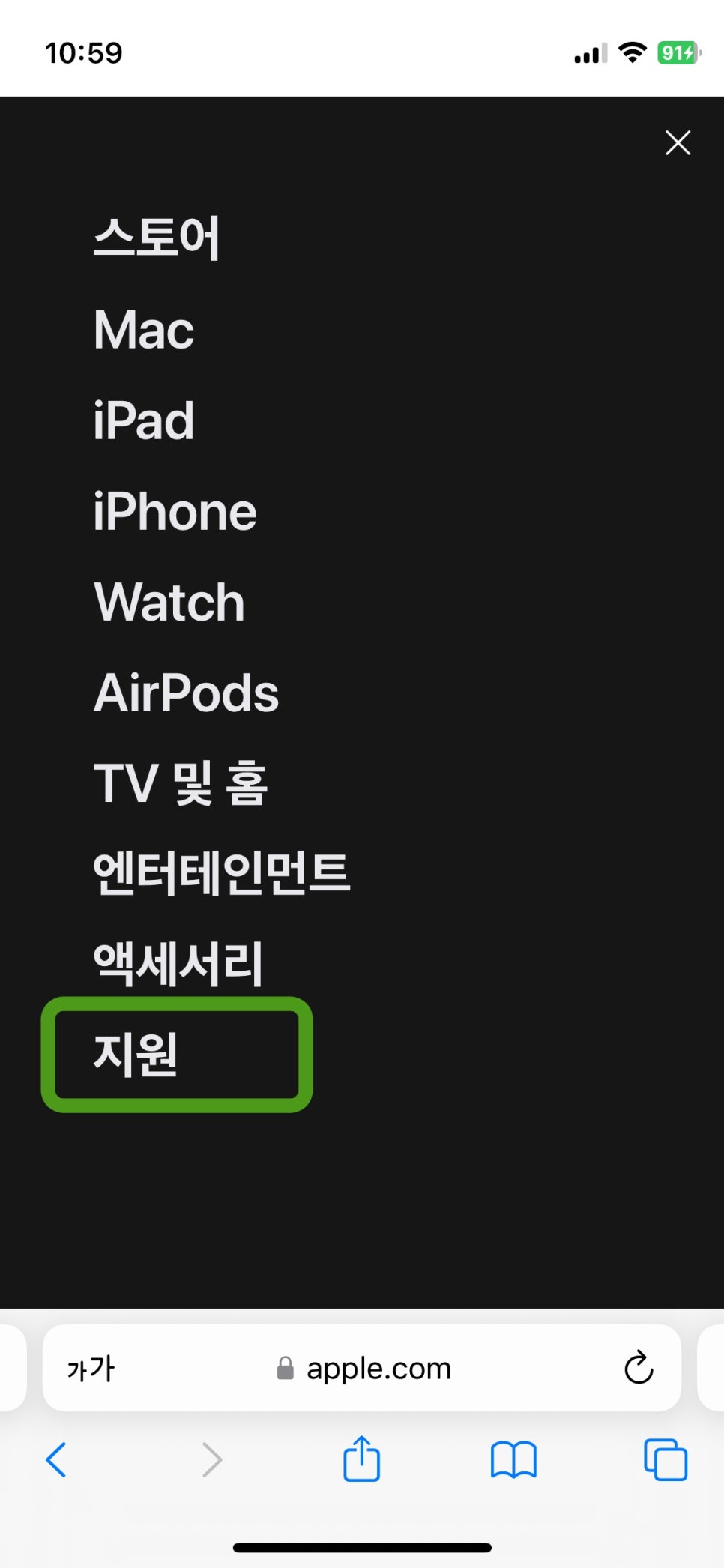Open the 액세서리 section
Image resolution: width=724 pixels, height=1568 pixels.
tap(178, 963)
